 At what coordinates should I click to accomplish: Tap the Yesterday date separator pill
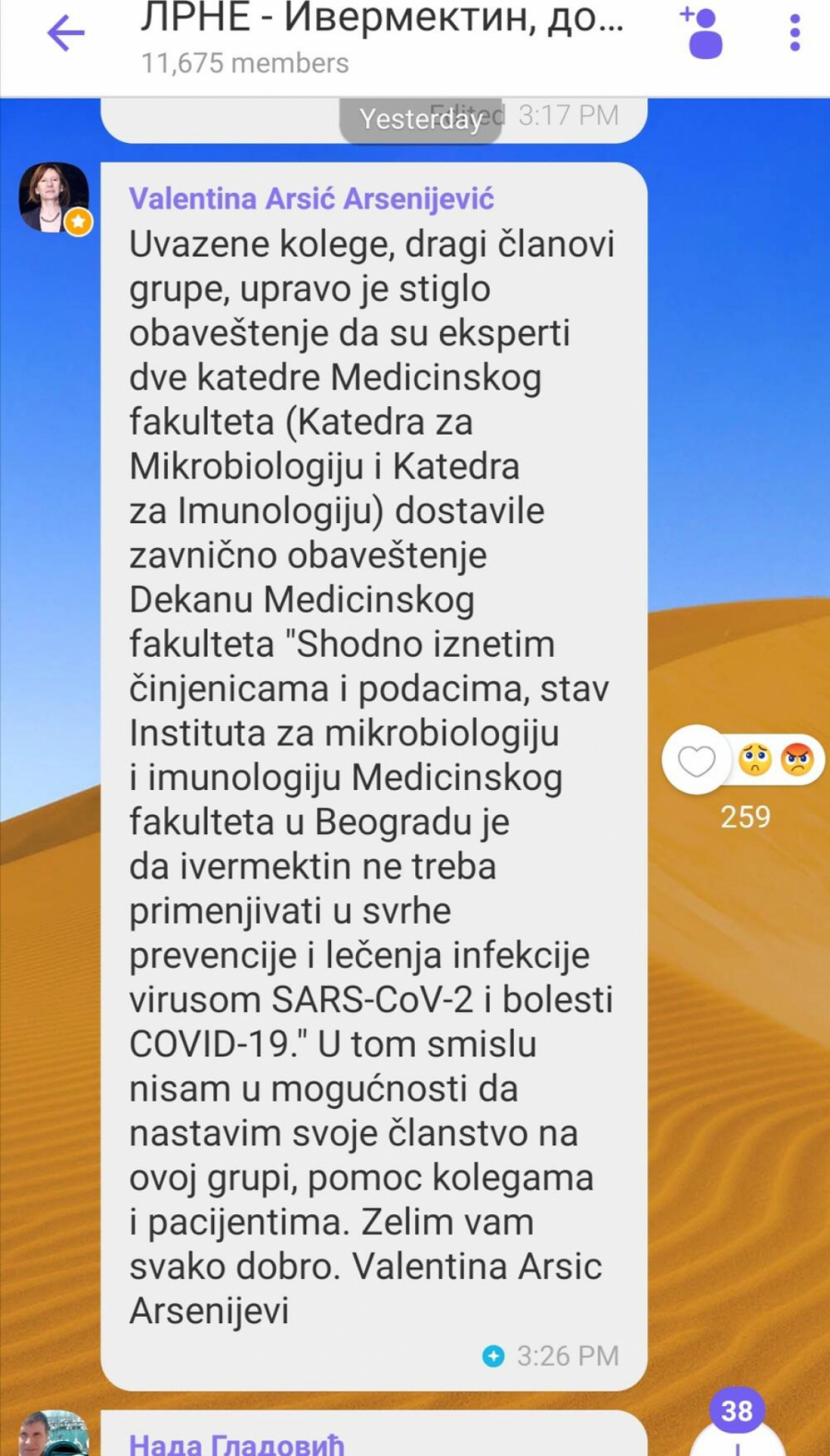[420, 118]
